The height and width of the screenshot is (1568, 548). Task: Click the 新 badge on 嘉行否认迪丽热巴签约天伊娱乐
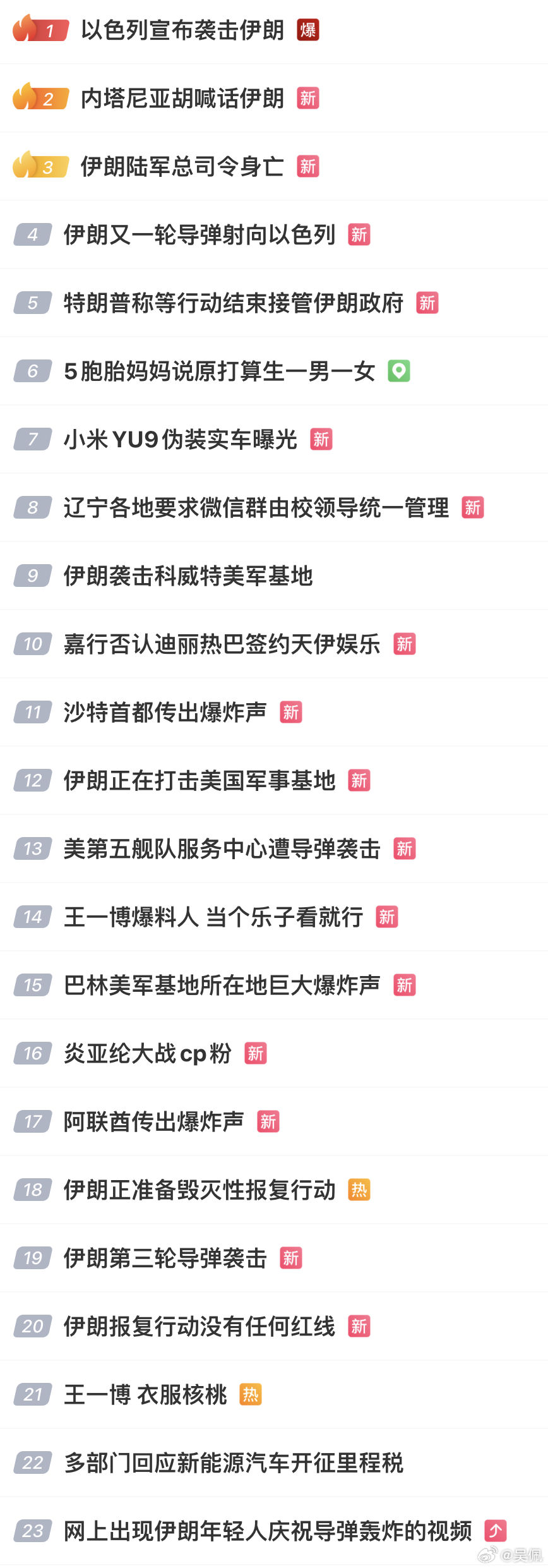(405, 644)
